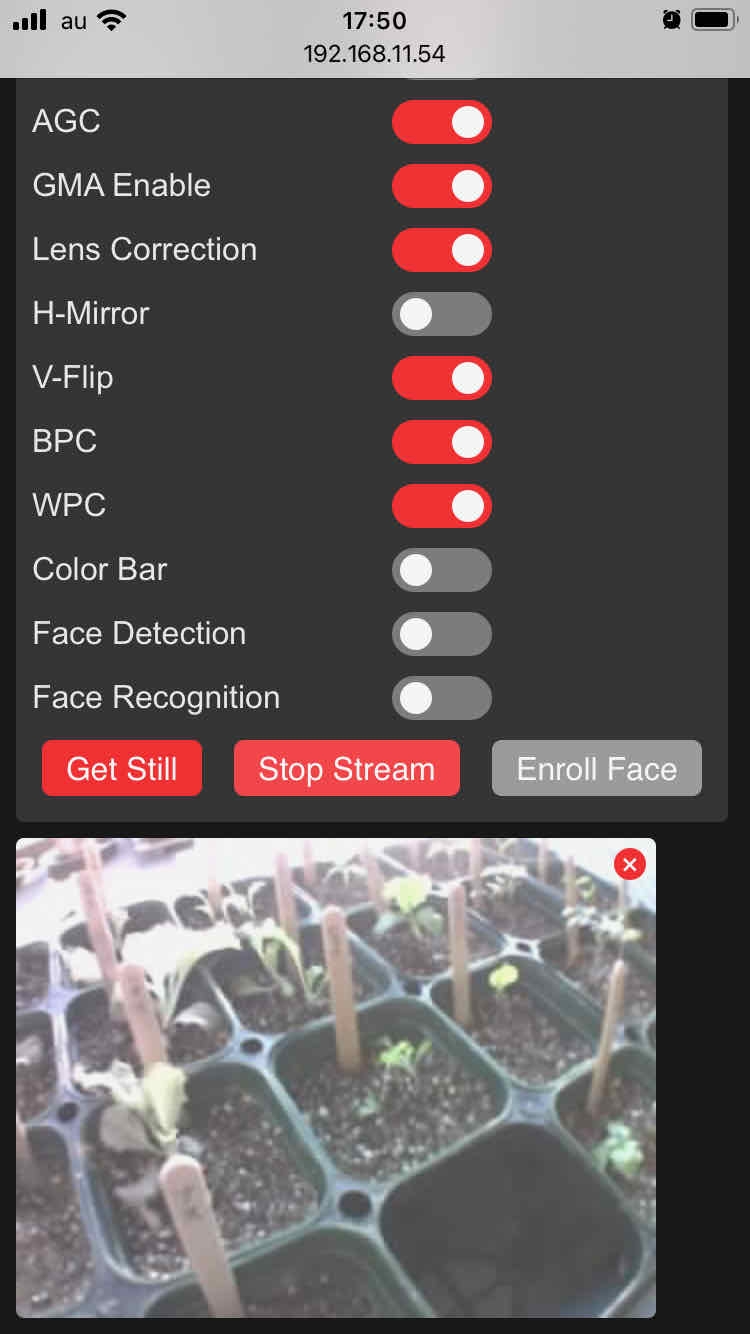Turn off V-Flip
This screenshot has height=1334, width=750.
point(441,378)
